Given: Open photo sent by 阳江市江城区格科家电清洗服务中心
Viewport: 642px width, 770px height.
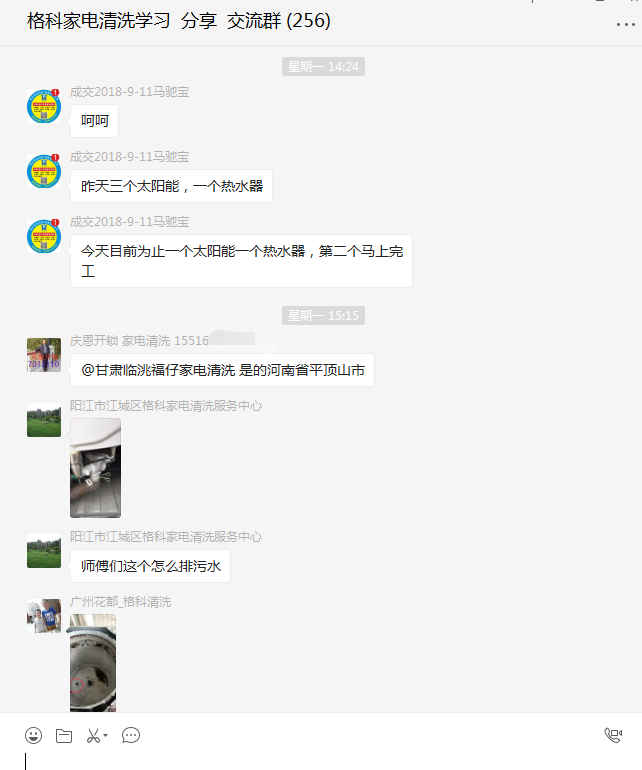Looking at the screenshot, I should pyautogui.click(x=96, y=468).
